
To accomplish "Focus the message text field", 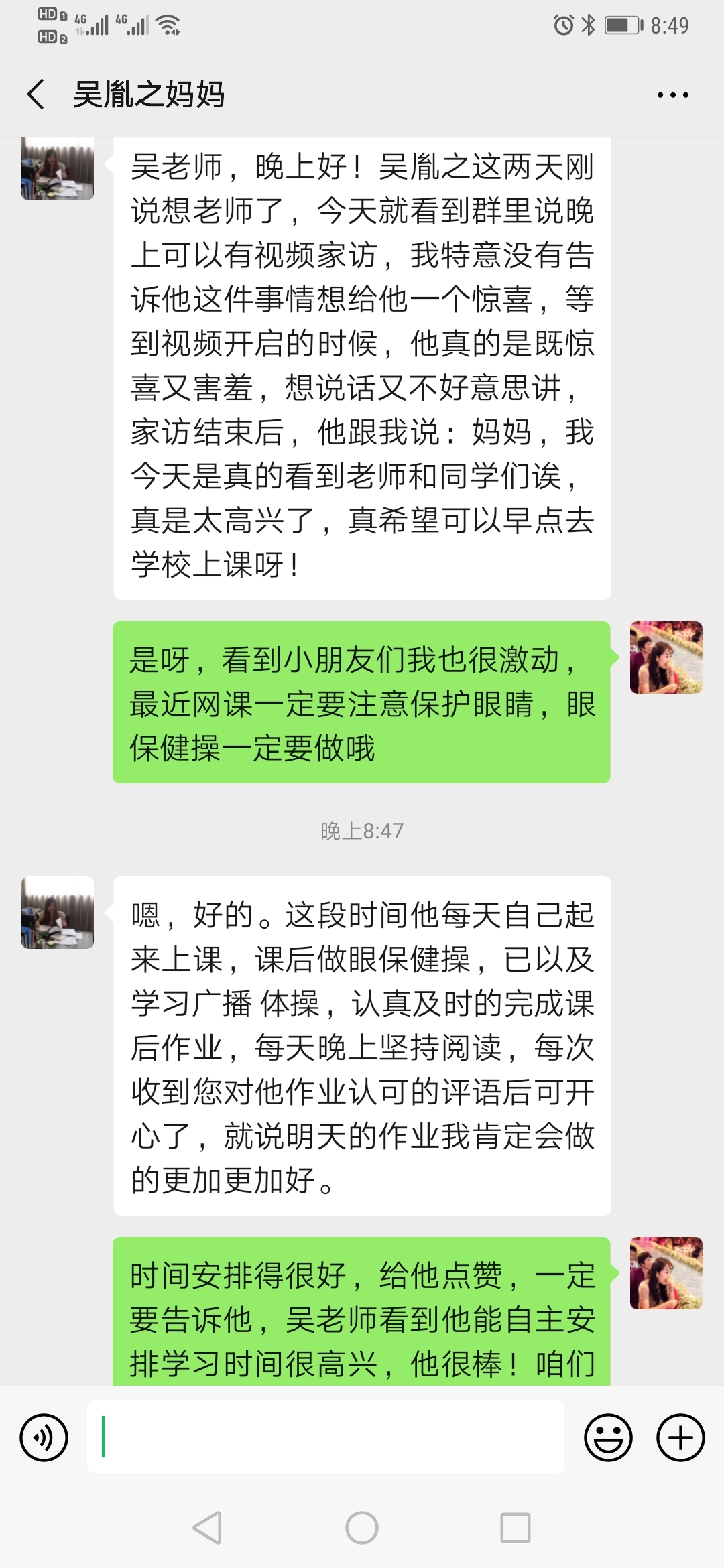I will point(326,1437).
